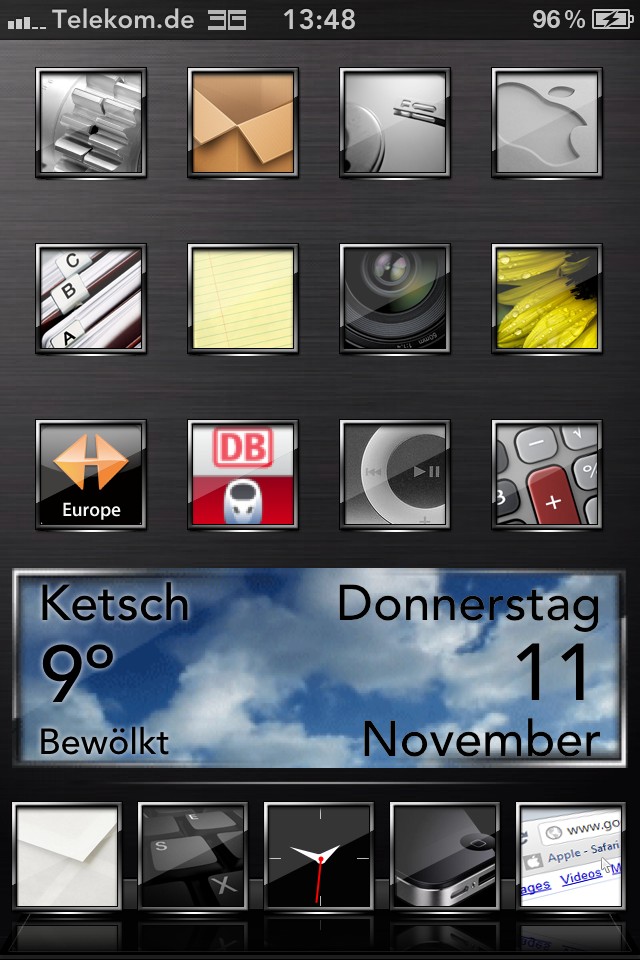Image resolution: width=640 pixels, height=960 pixels.
Task: Launch the Navigon Europe app
Action: [91, 475]
